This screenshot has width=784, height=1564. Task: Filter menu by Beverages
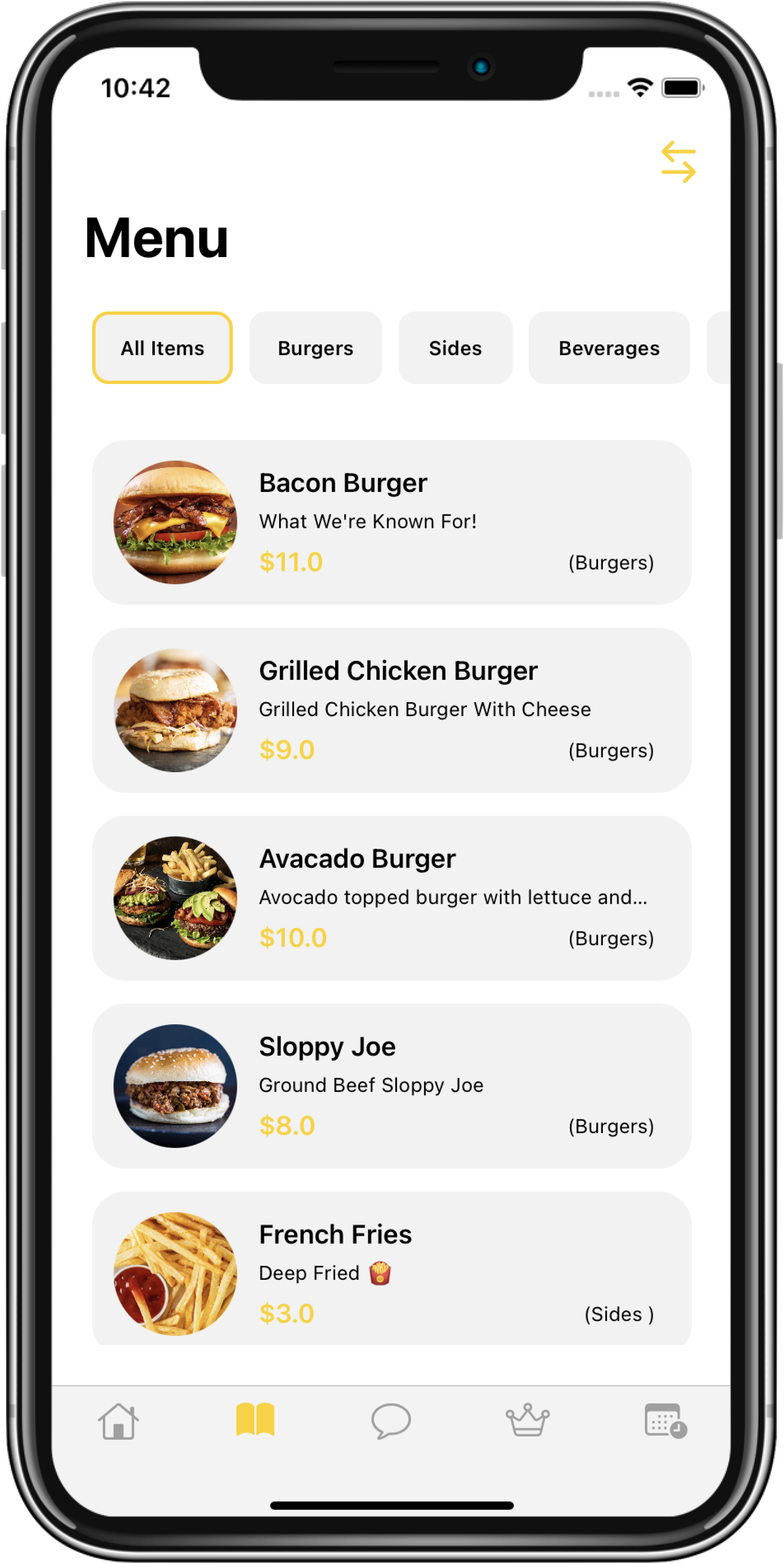click(x=609, y=348)
